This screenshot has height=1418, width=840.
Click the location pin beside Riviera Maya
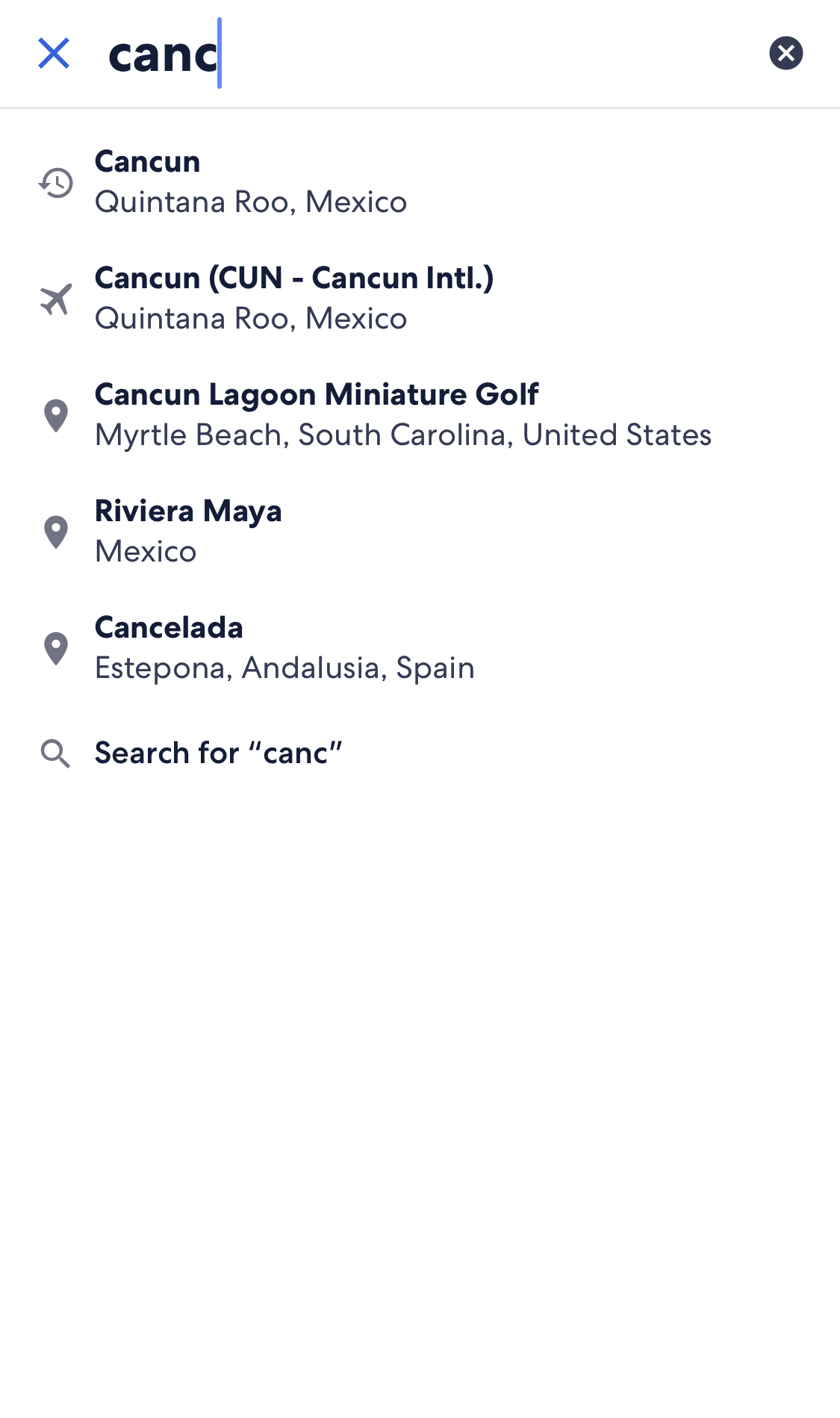(57, 531)
